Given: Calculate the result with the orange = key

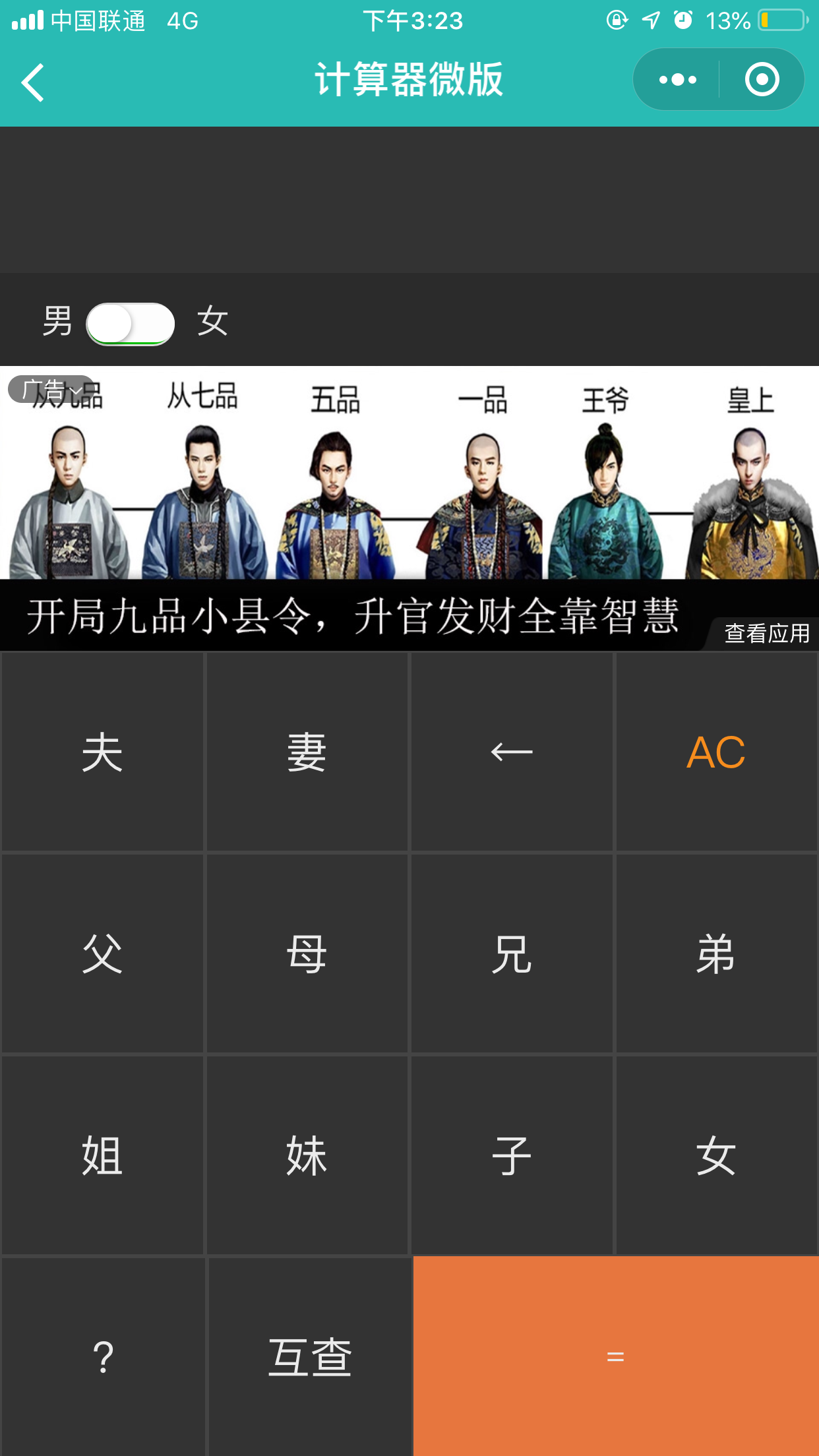Looking at the screenshot, I should pyautogui.click(x=615, y=1357).
